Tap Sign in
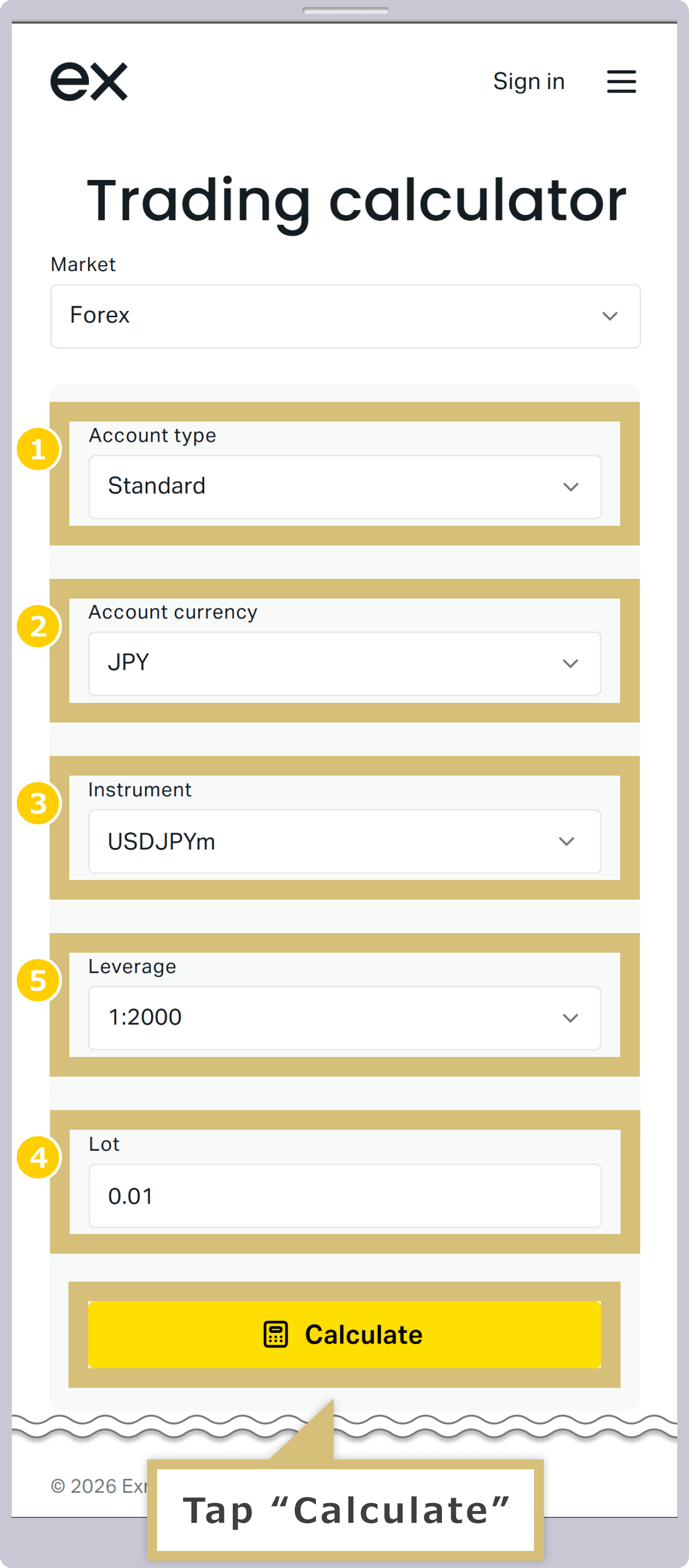The image size is (689, 1568). 528,82
